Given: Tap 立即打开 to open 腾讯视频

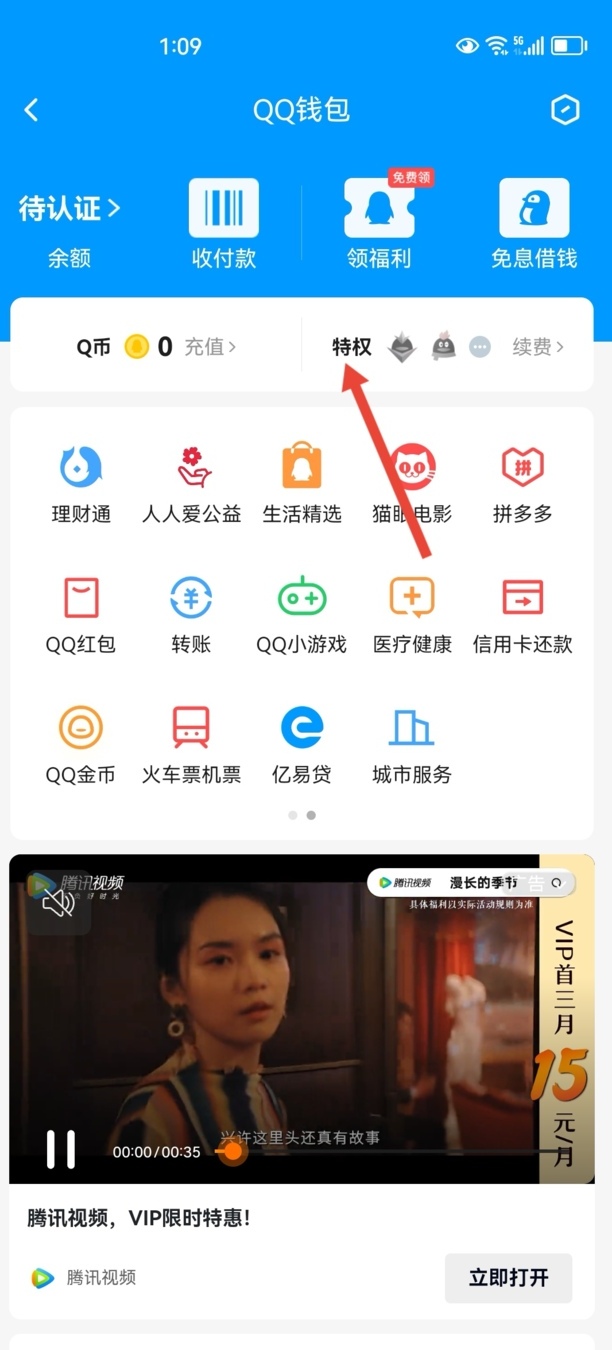Looking at the screenshot, I should pyautogui.click(x=508, y=1277).
